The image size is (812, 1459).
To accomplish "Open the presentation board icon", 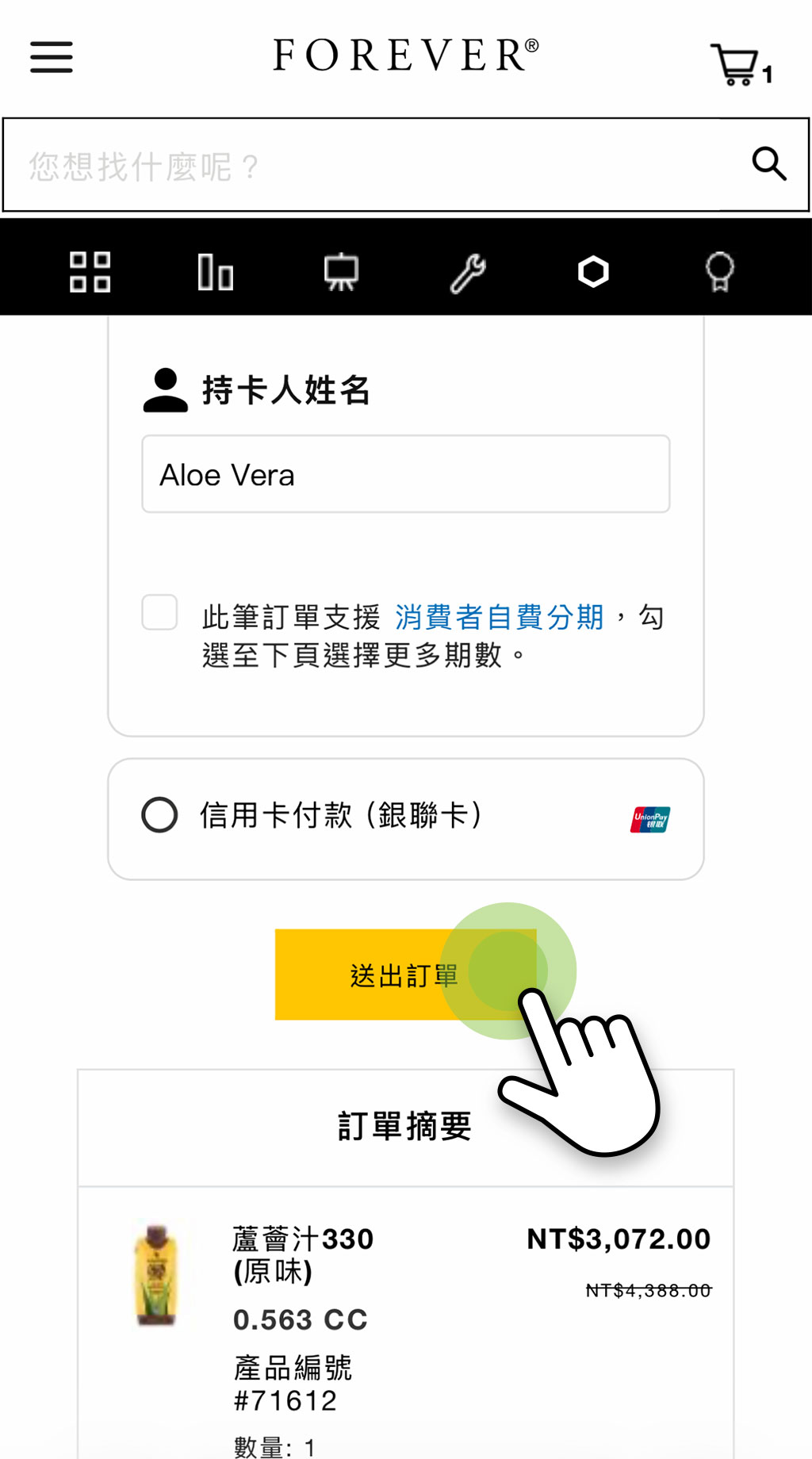I will point(341,272).
